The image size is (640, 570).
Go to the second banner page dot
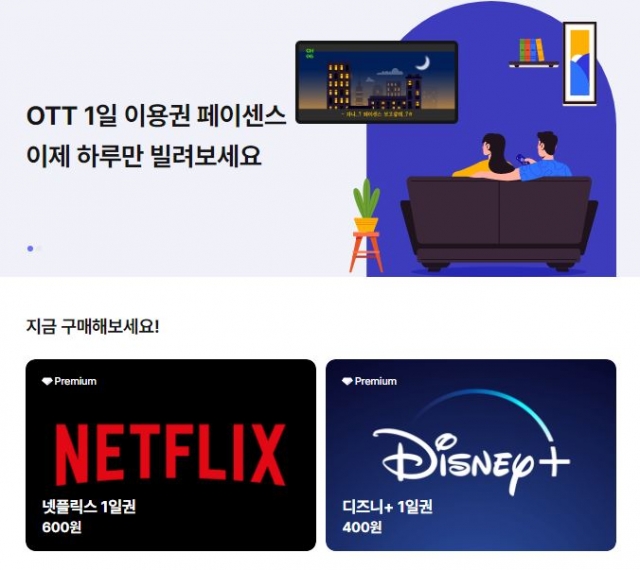click(x=40, y=248)
